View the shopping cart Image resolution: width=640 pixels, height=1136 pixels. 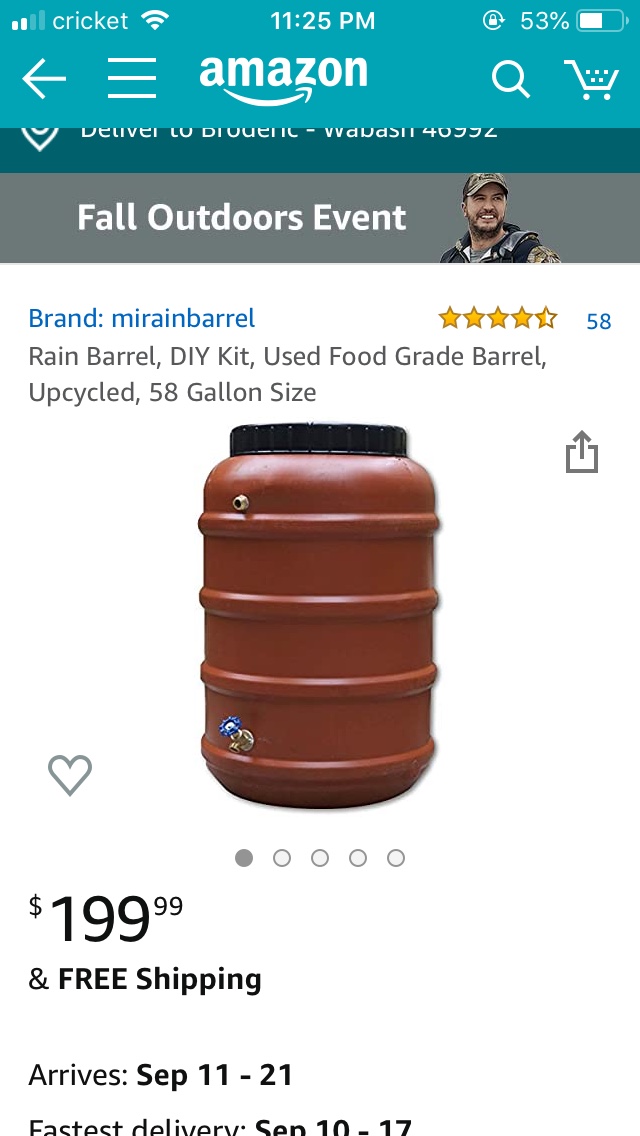pyautogui.click(x=591, y=79)
